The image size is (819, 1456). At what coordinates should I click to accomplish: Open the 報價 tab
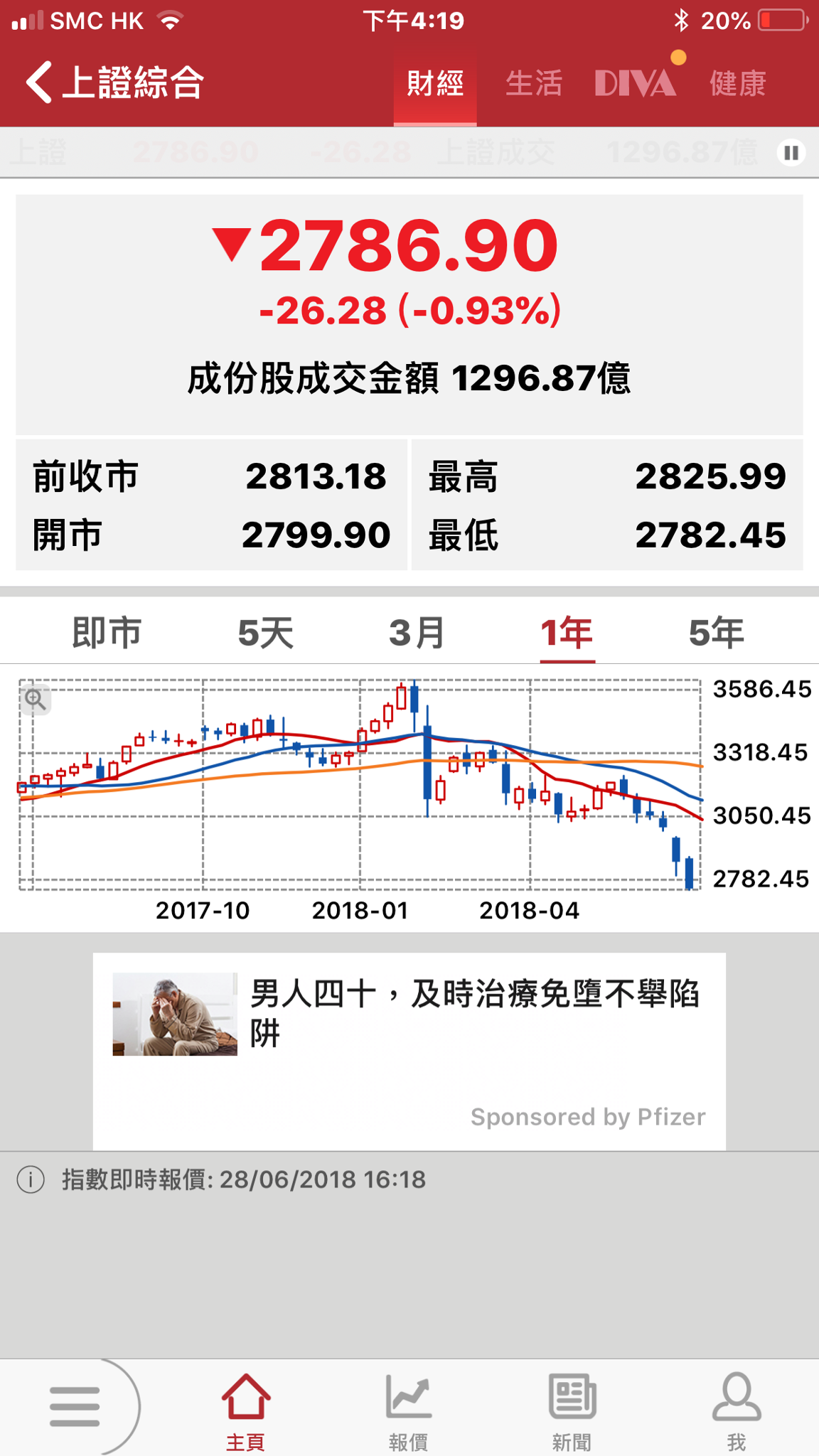coord(408,1411)
